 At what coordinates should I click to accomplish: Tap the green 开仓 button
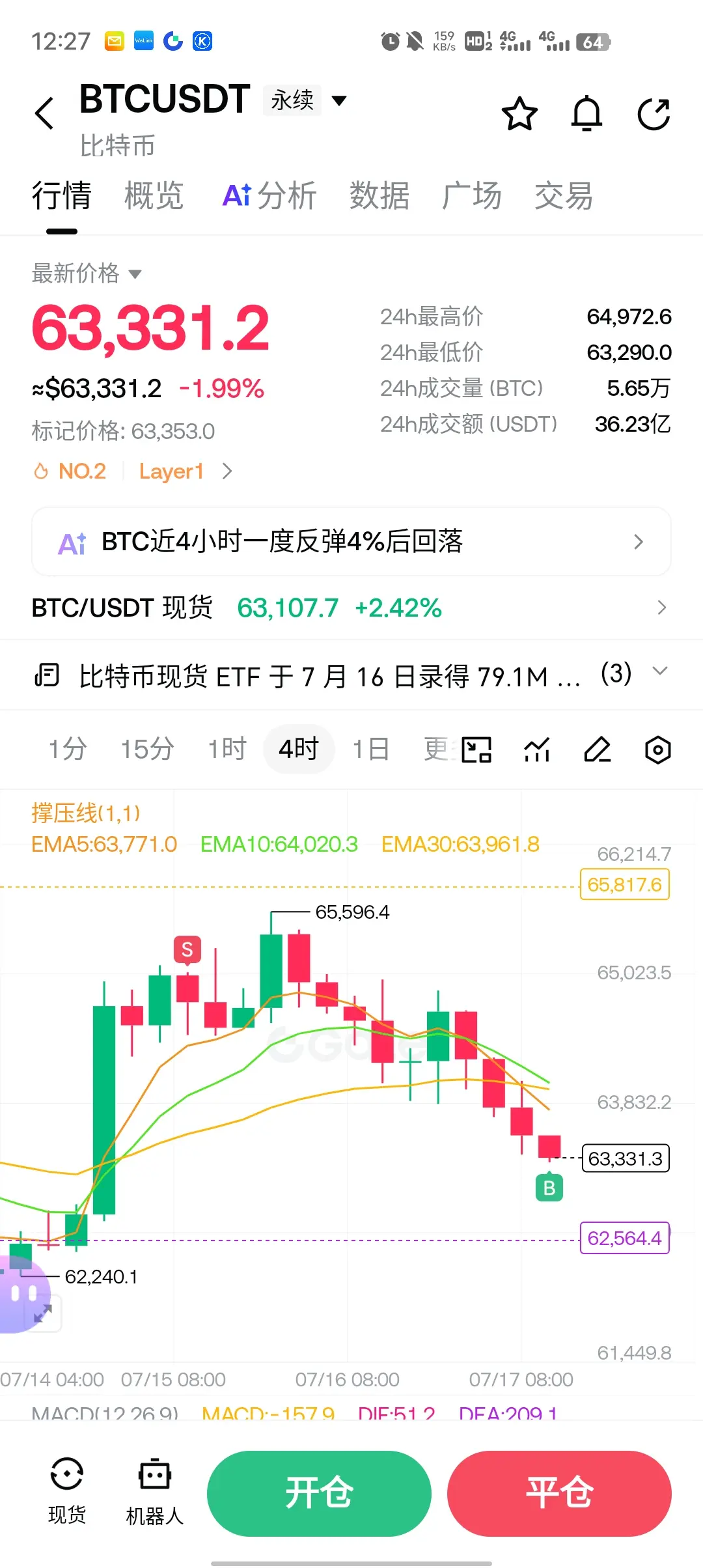[319, 1493]
